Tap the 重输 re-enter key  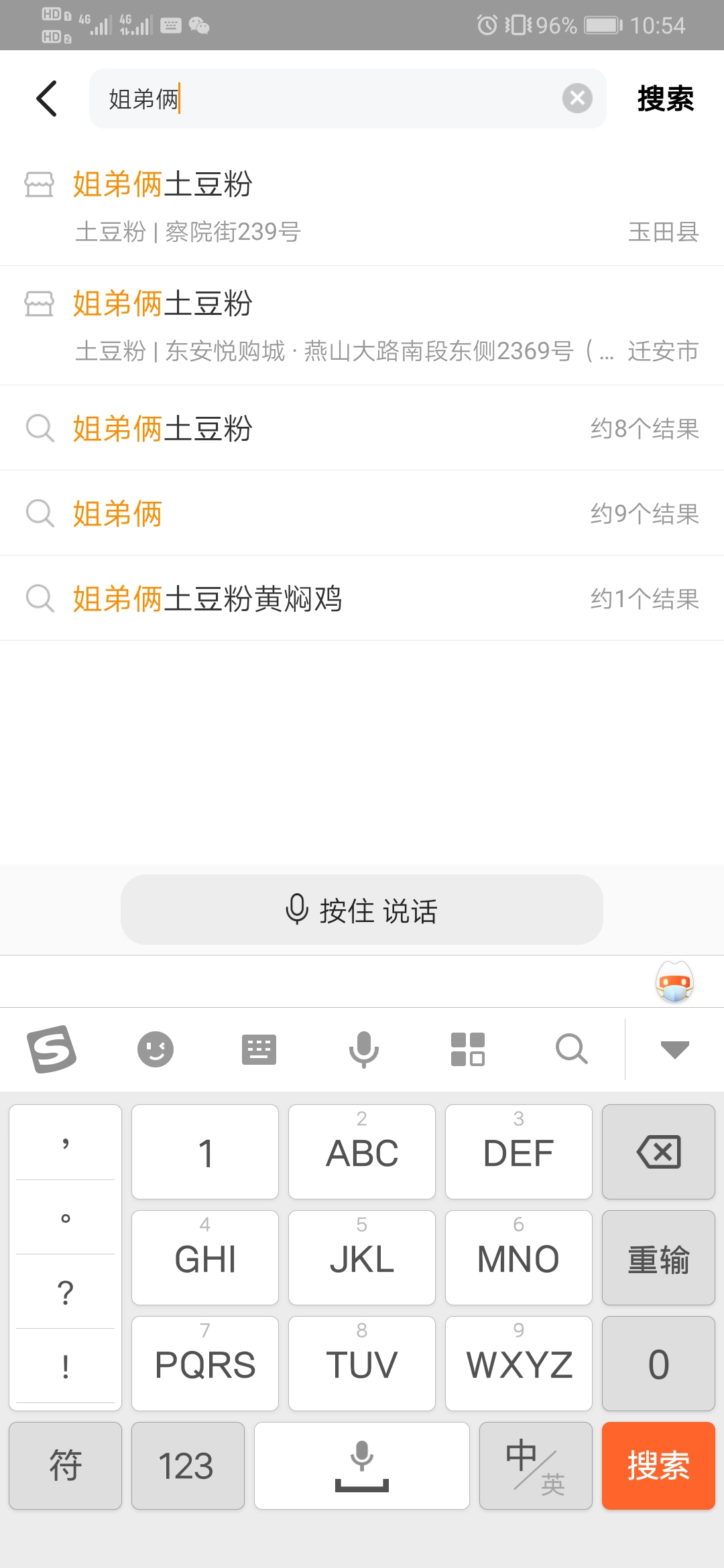[658, 1258]
